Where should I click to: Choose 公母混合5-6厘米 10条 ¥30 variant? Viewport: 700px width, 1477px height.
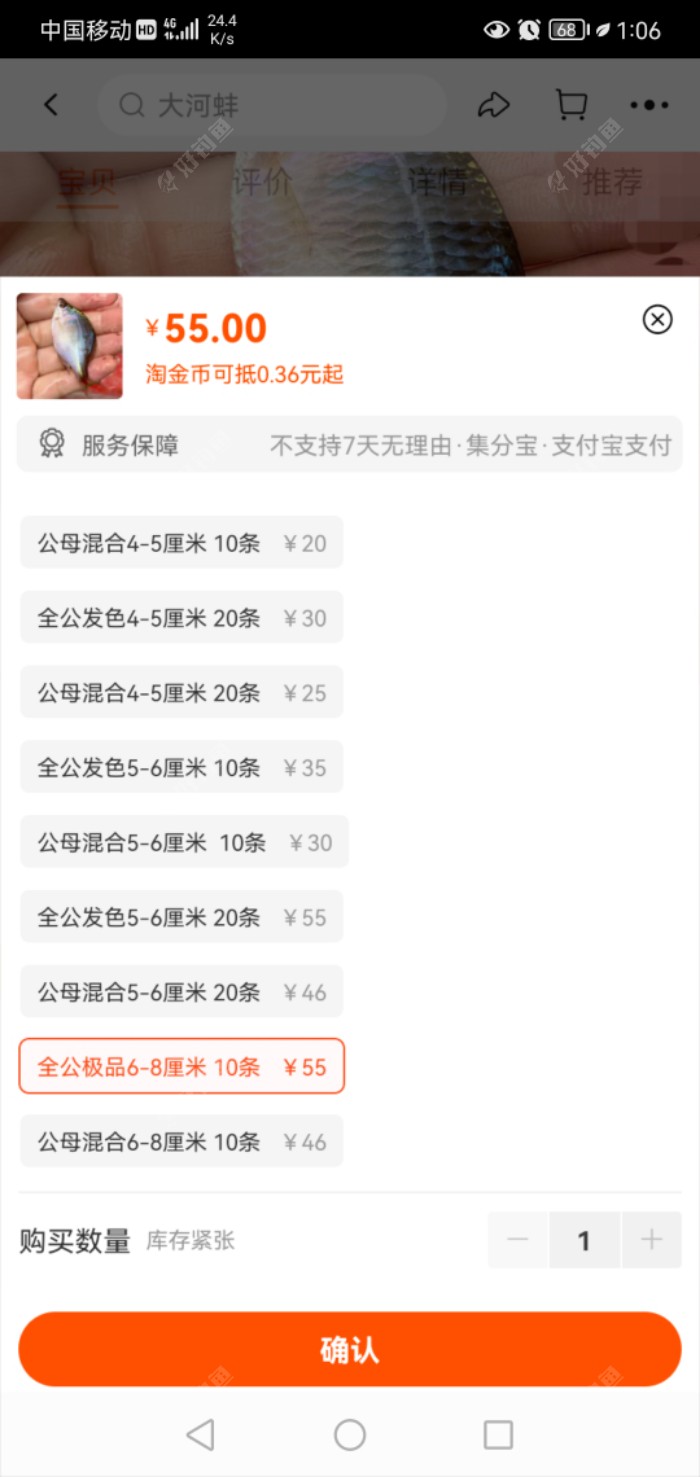click(184, 843)
